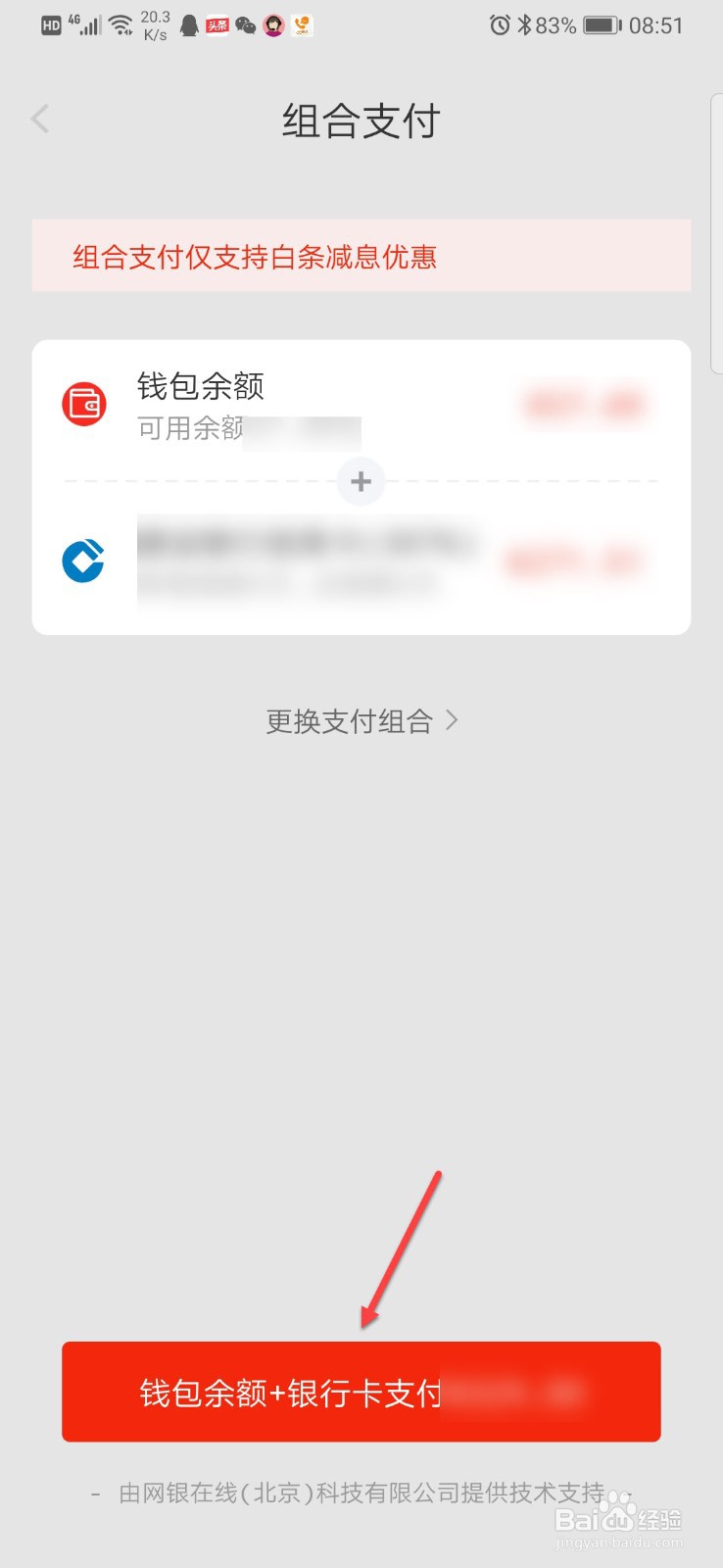Tap the 钱包余额+银行卡支付 payment button
This screenshot has height=1568, width=723.
pyautogui.click(x=361, y=1392)
